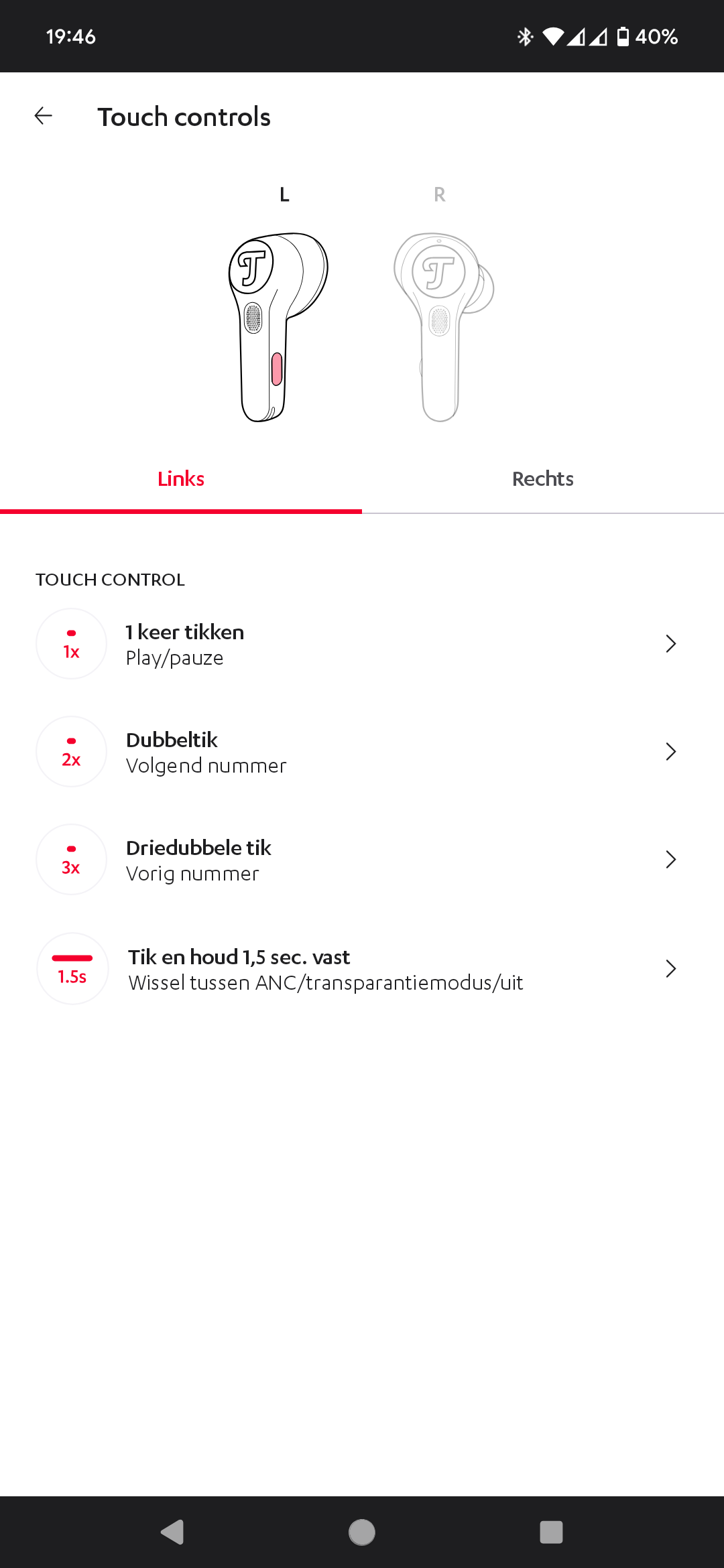
Task: Go back using the app bar arrow
Action: click(x=44, y=116)
